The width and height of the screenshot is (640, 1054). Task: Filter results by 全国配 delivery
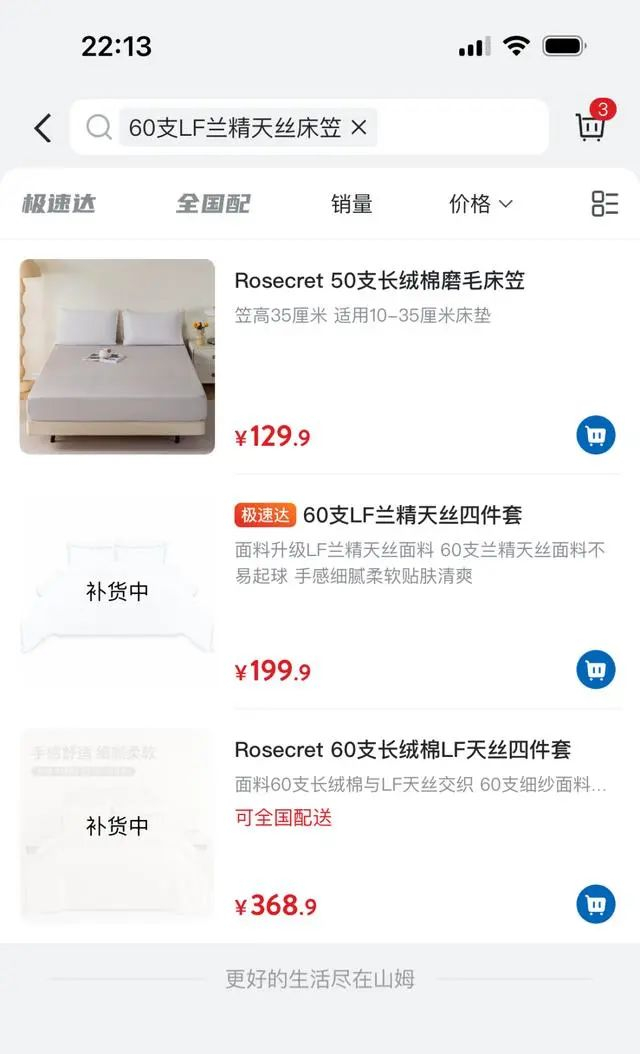click(x=213, y=204)
